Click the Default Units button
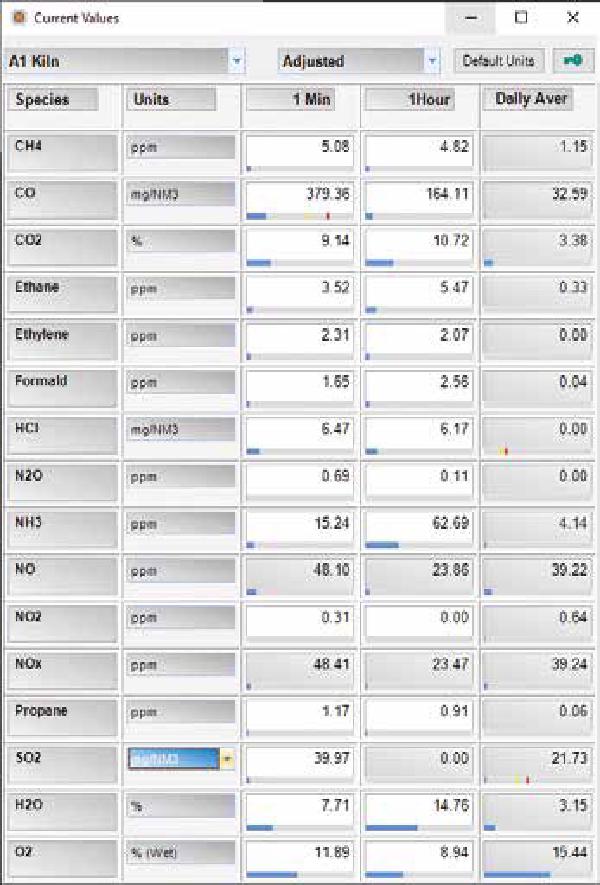The height and width of the screenshot is (885, 600). (x=498, y=61)
